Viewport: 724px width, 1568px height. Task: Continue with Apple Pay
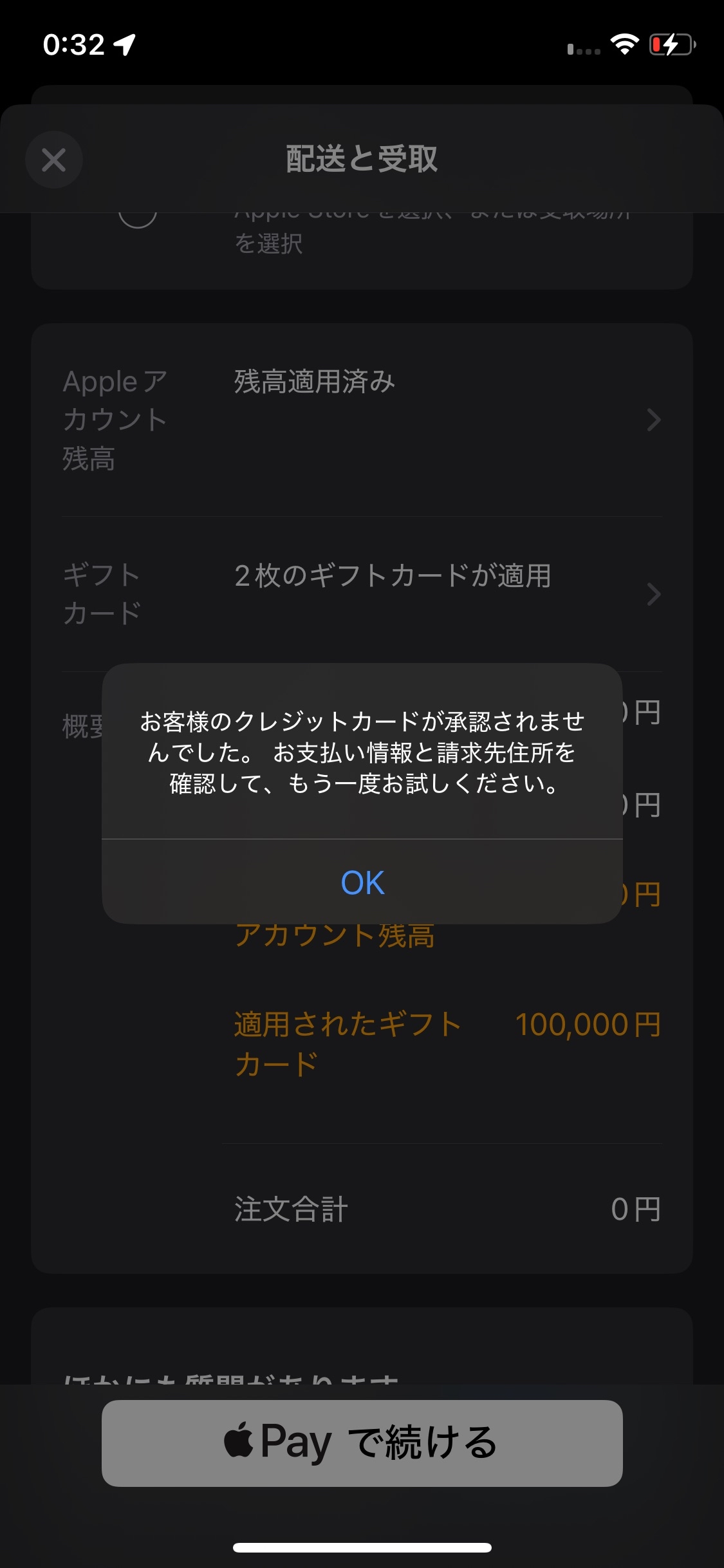[x=362, y=1442]
